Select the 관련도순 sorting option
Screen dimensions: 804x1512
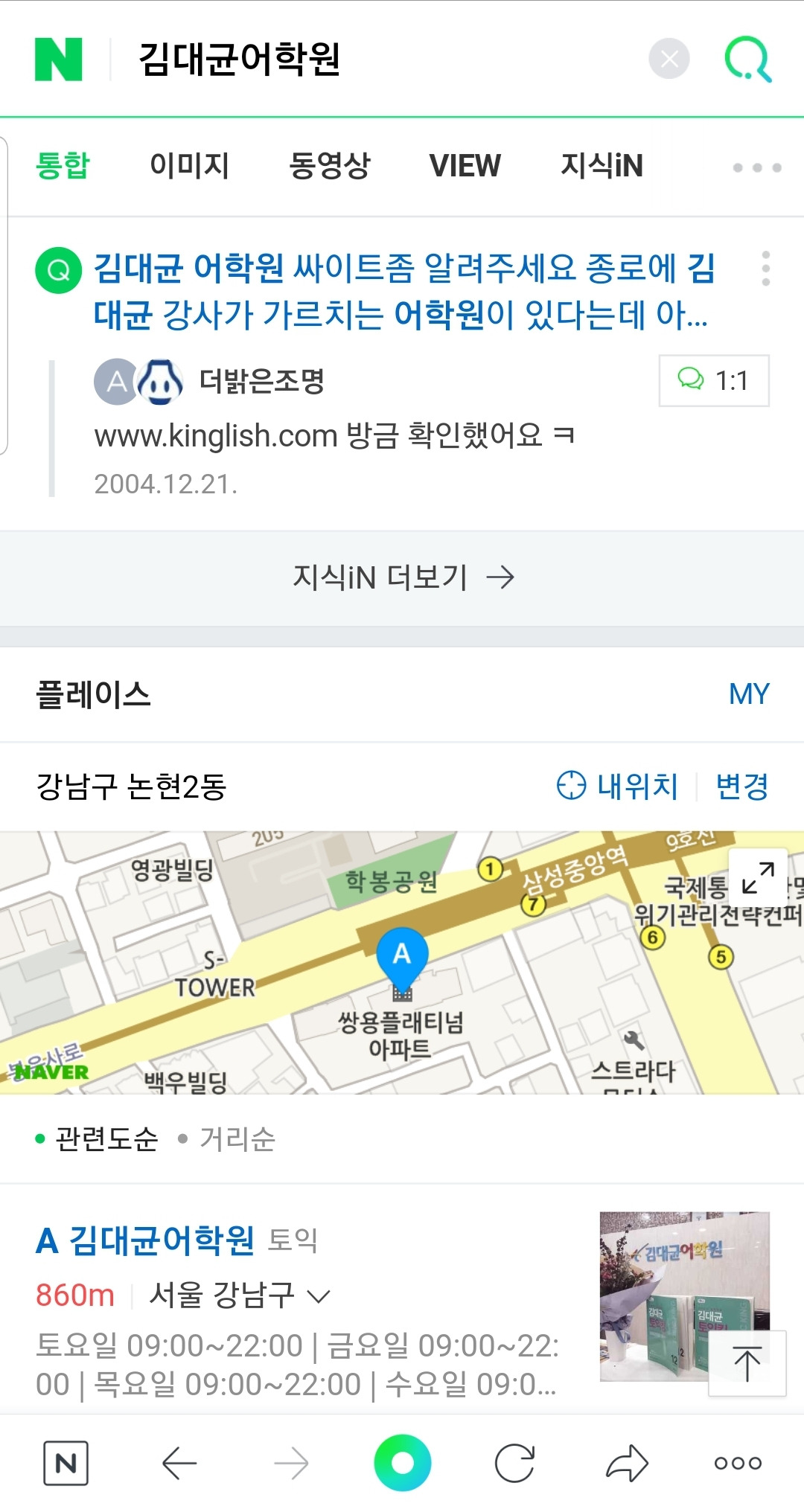coord(104,1139)
